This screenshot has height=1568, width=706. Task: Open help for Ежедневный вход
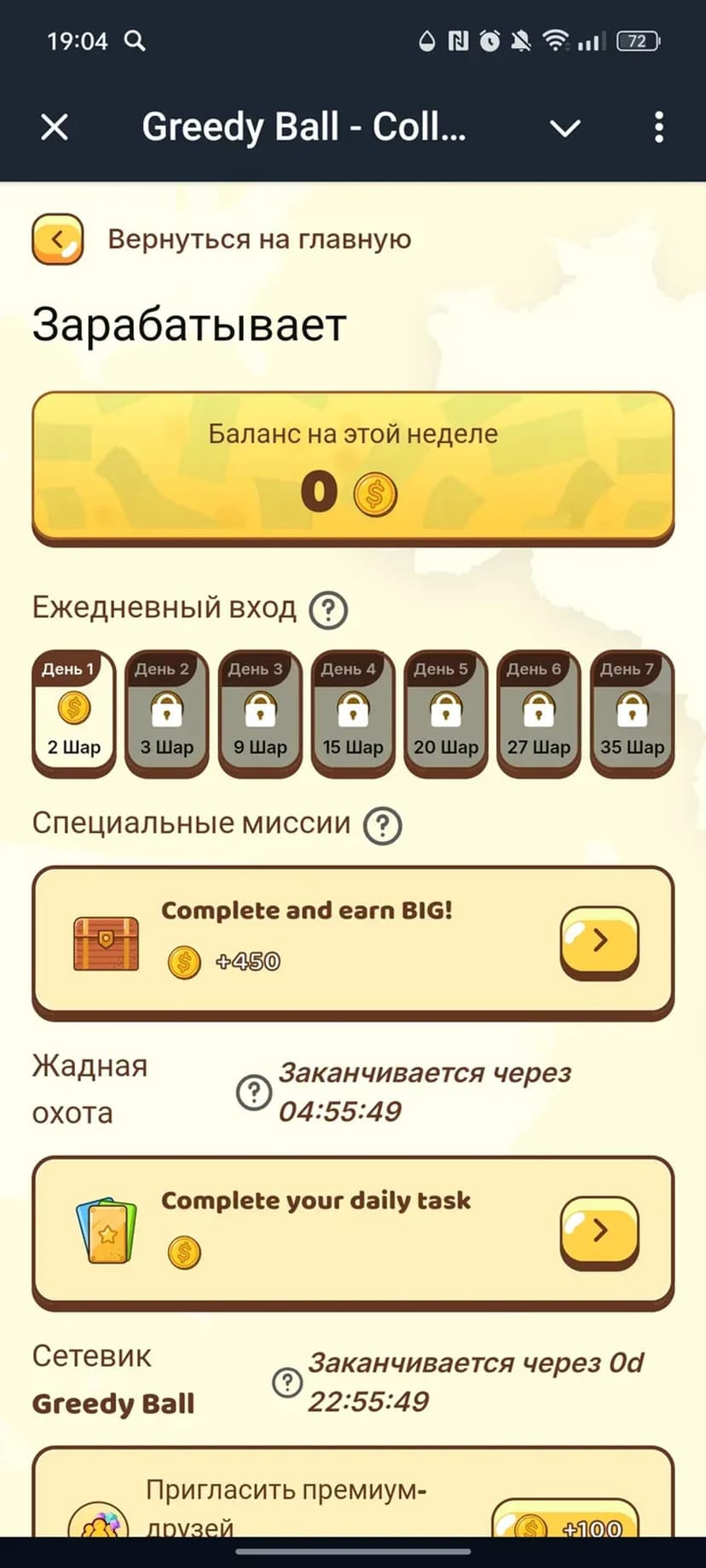tap(328, 610)
